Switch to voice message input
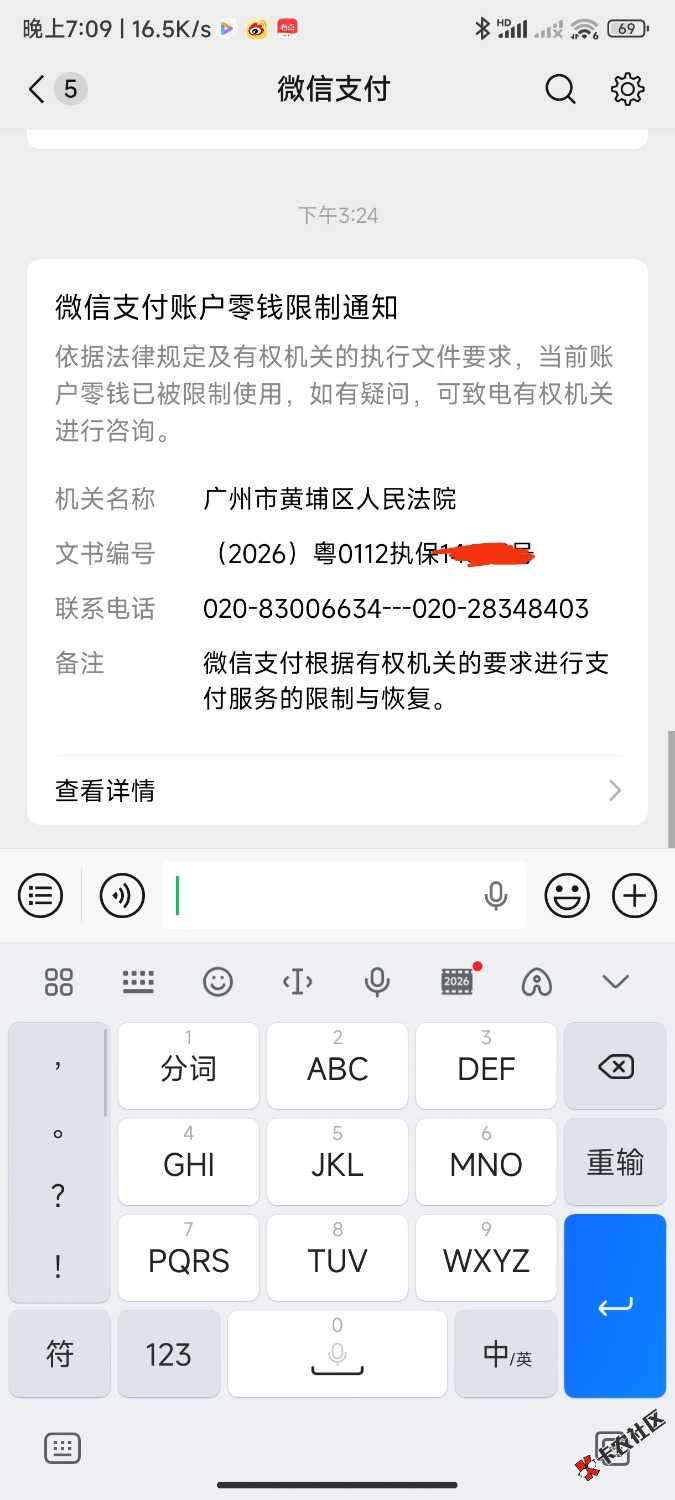 (122, 895)
